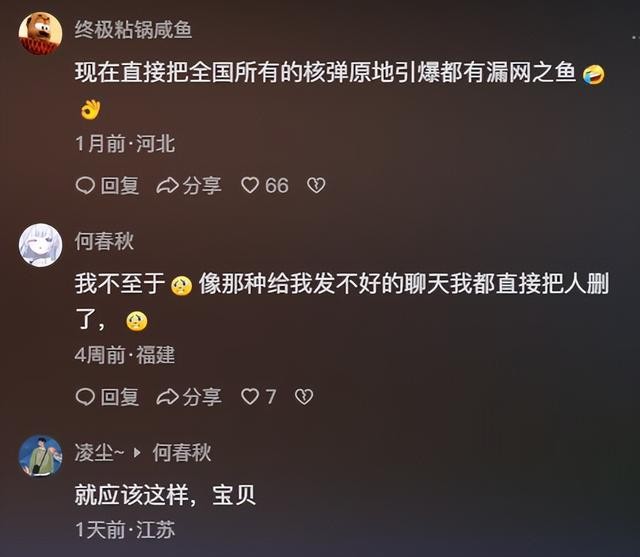This screenshot has height=557, width=640.
Task: Dislike 何春秋's comment
Action: tap(304, 397)
